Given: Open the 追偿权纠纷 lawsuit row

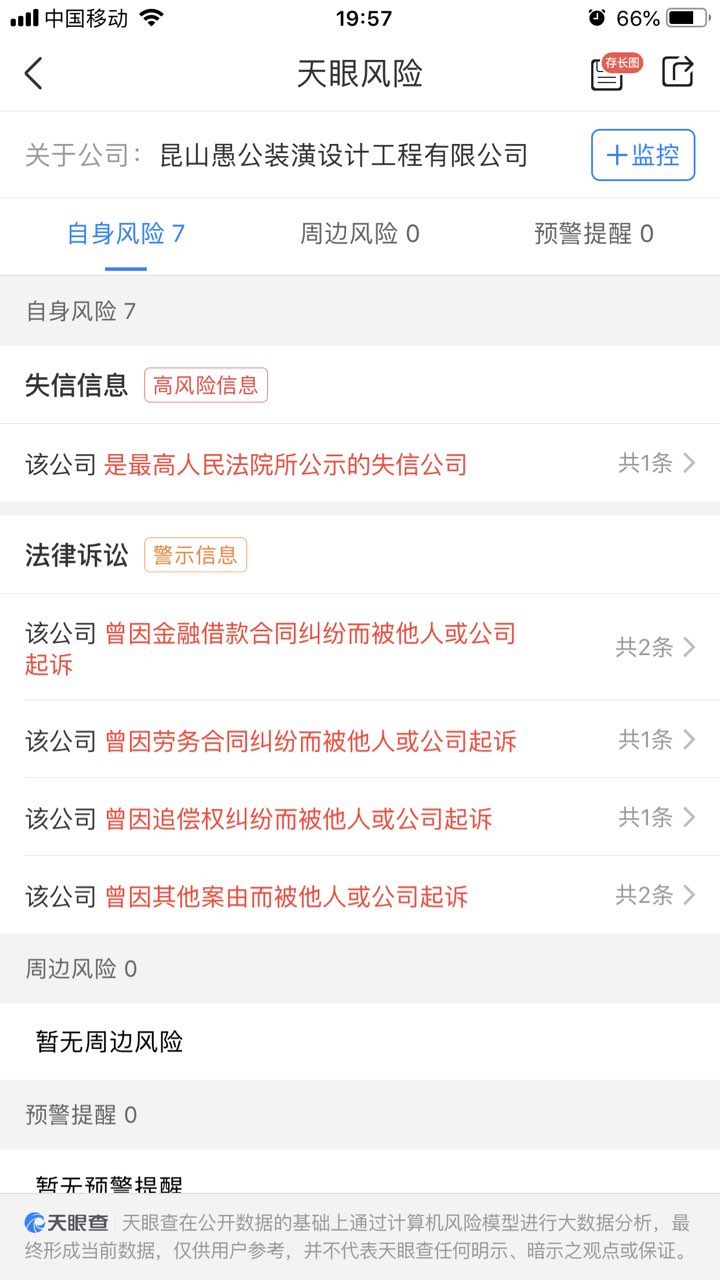Looking at the screenshot, I should [360, 818].
